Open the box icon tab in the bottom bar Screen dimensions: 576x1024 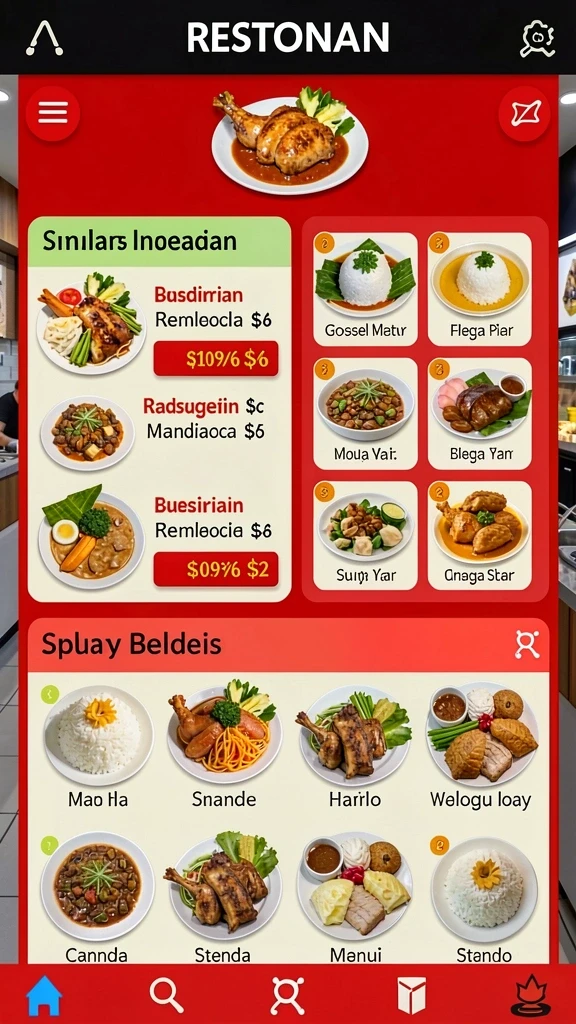[411, 996]
